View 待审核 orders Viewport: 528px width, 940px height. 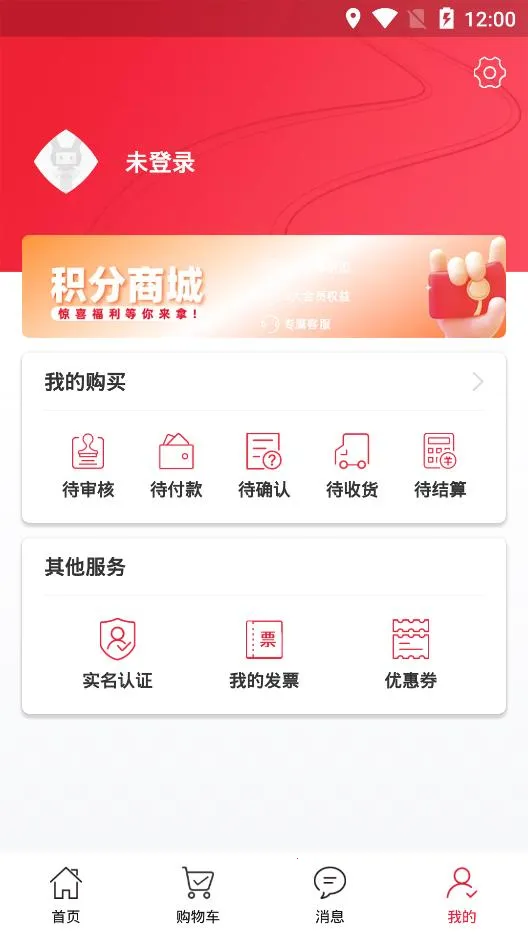[88, 465]
